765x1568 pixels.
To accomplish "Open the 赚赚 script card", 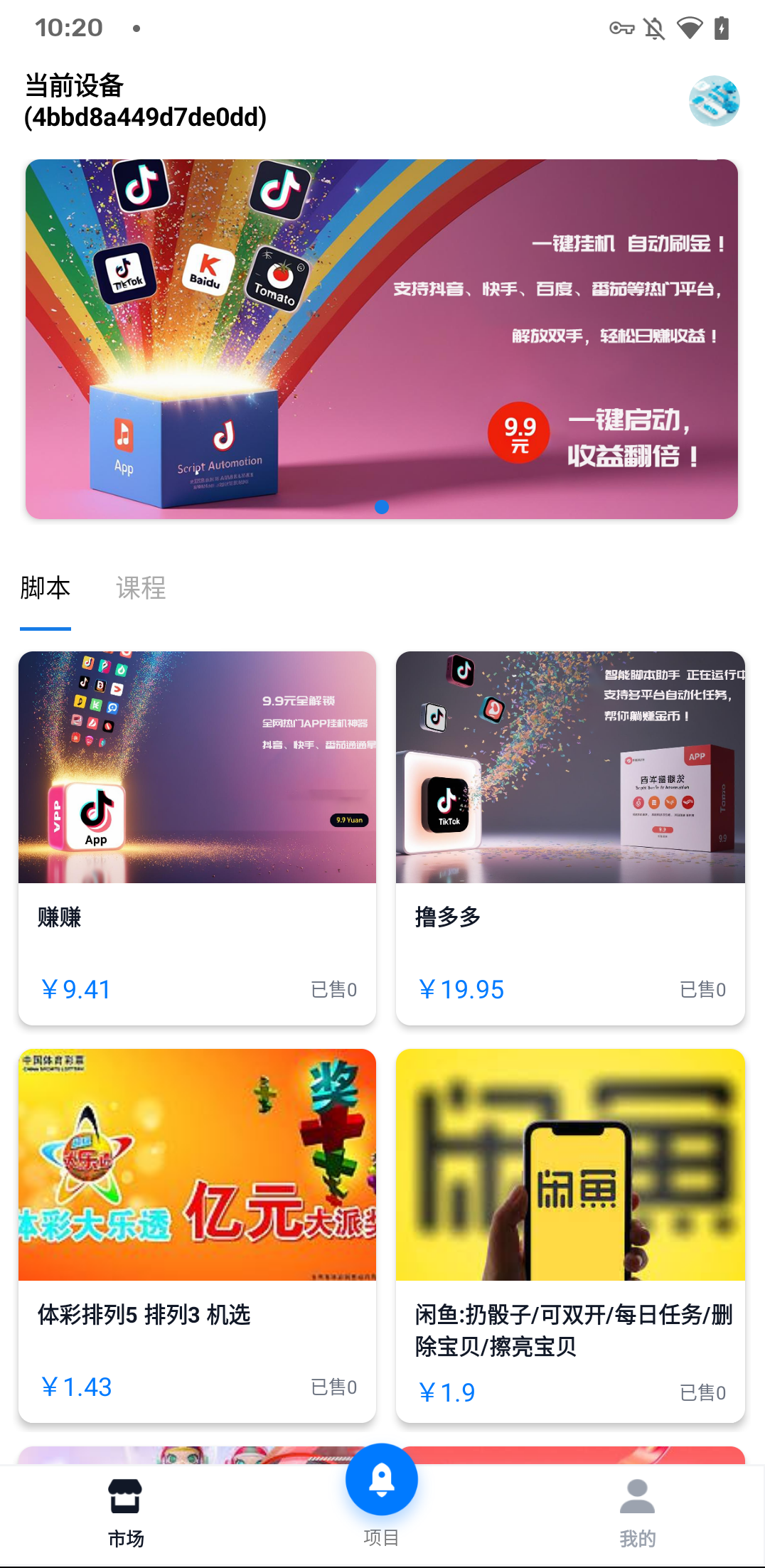I will click(x=197, y=838).
